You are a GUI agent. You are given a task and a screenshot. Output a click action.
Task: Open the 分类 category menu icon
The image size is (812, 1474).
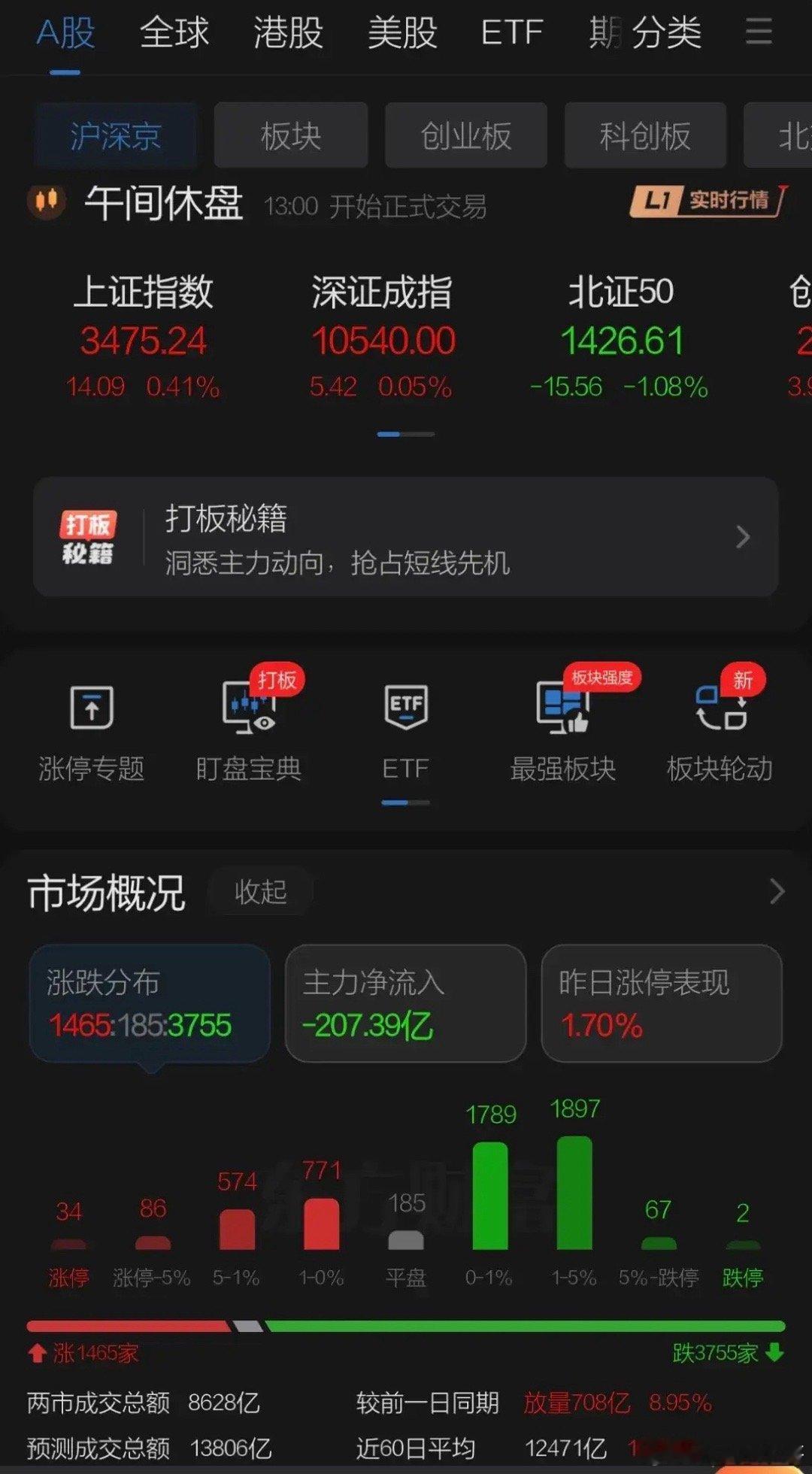pos(759,32)
